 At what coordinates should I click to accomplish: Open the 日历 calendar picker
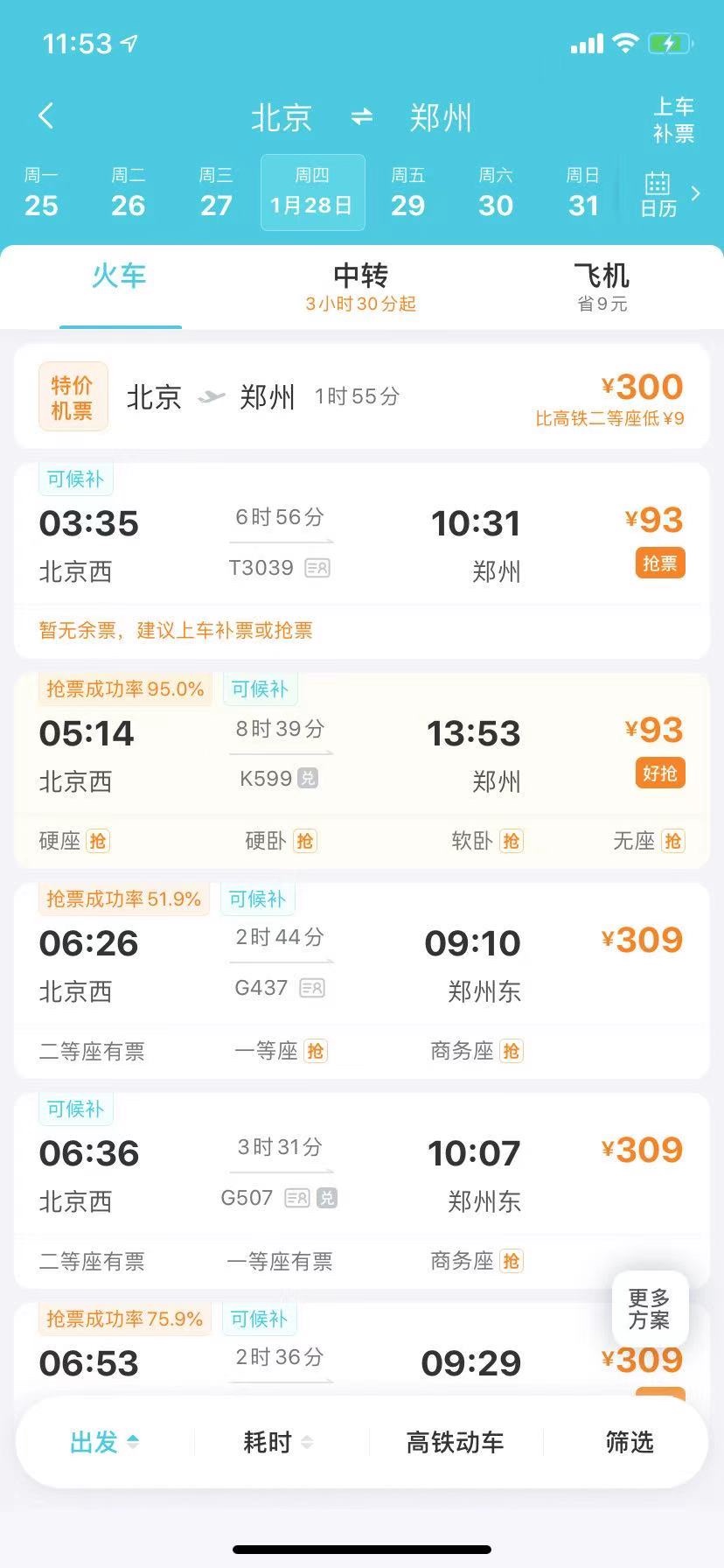658,194
